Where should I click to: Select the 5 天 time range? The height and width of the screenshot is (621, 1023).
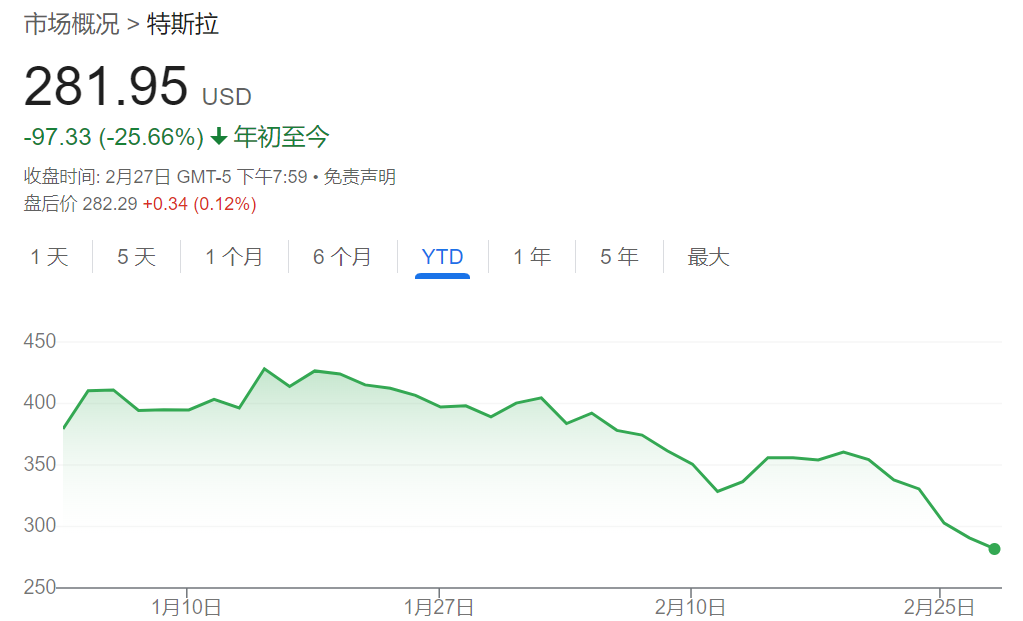[136, 257]
